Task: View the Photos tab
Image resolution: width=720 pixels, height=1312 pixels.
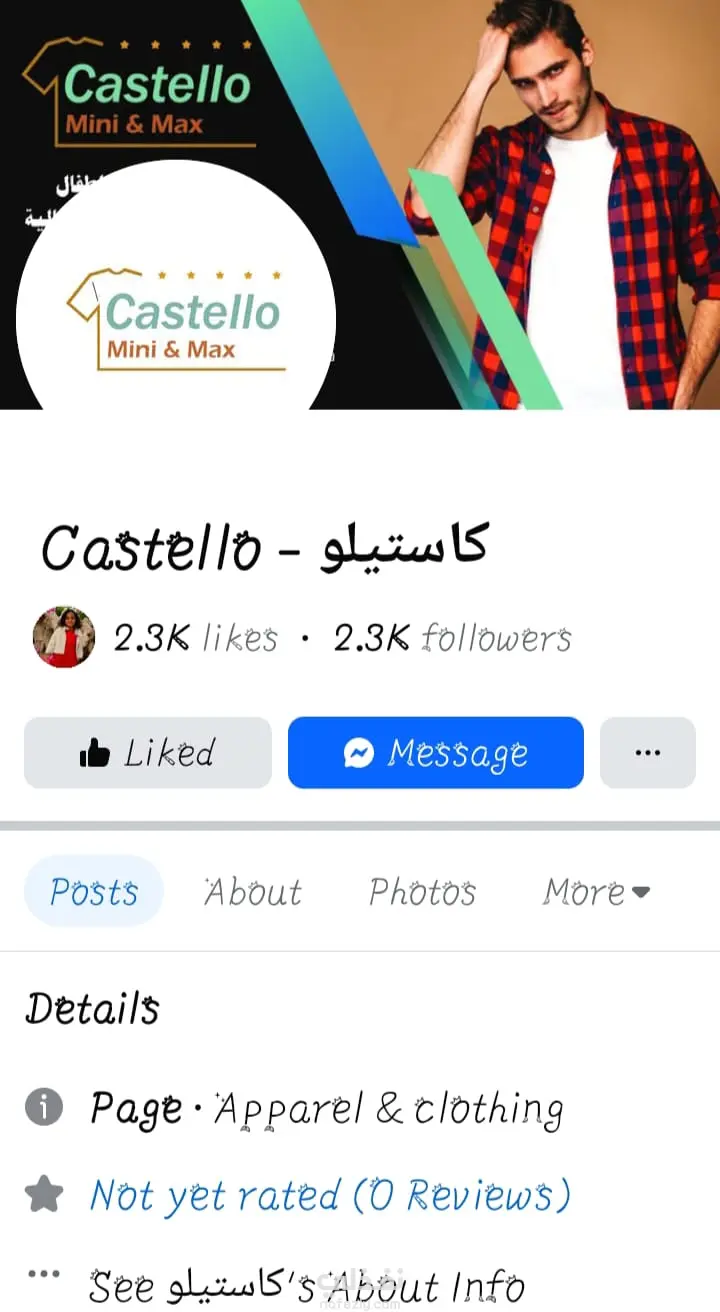Action: (422, 891)
